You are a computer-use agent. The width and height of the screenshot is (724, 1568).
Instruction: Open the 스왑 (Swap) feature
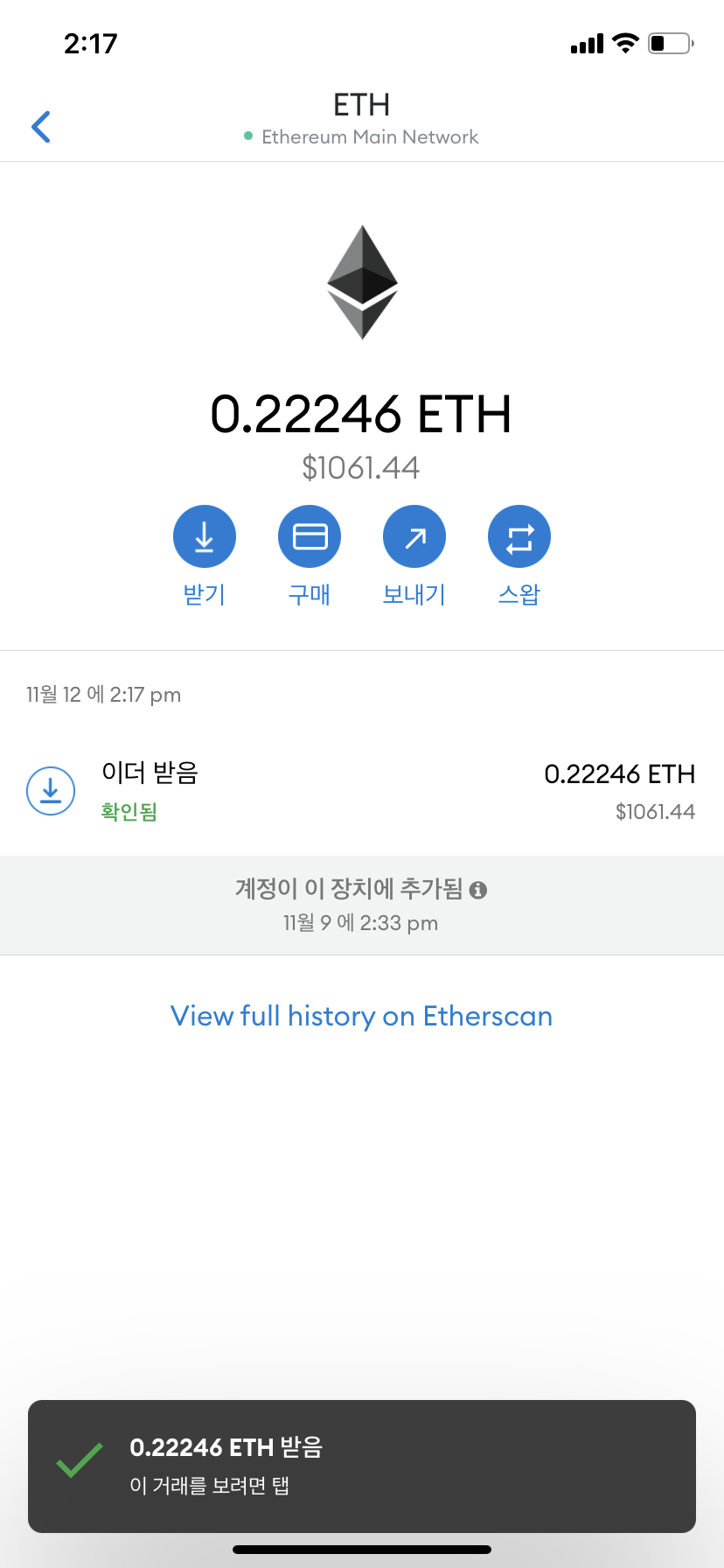pos(519,537)
